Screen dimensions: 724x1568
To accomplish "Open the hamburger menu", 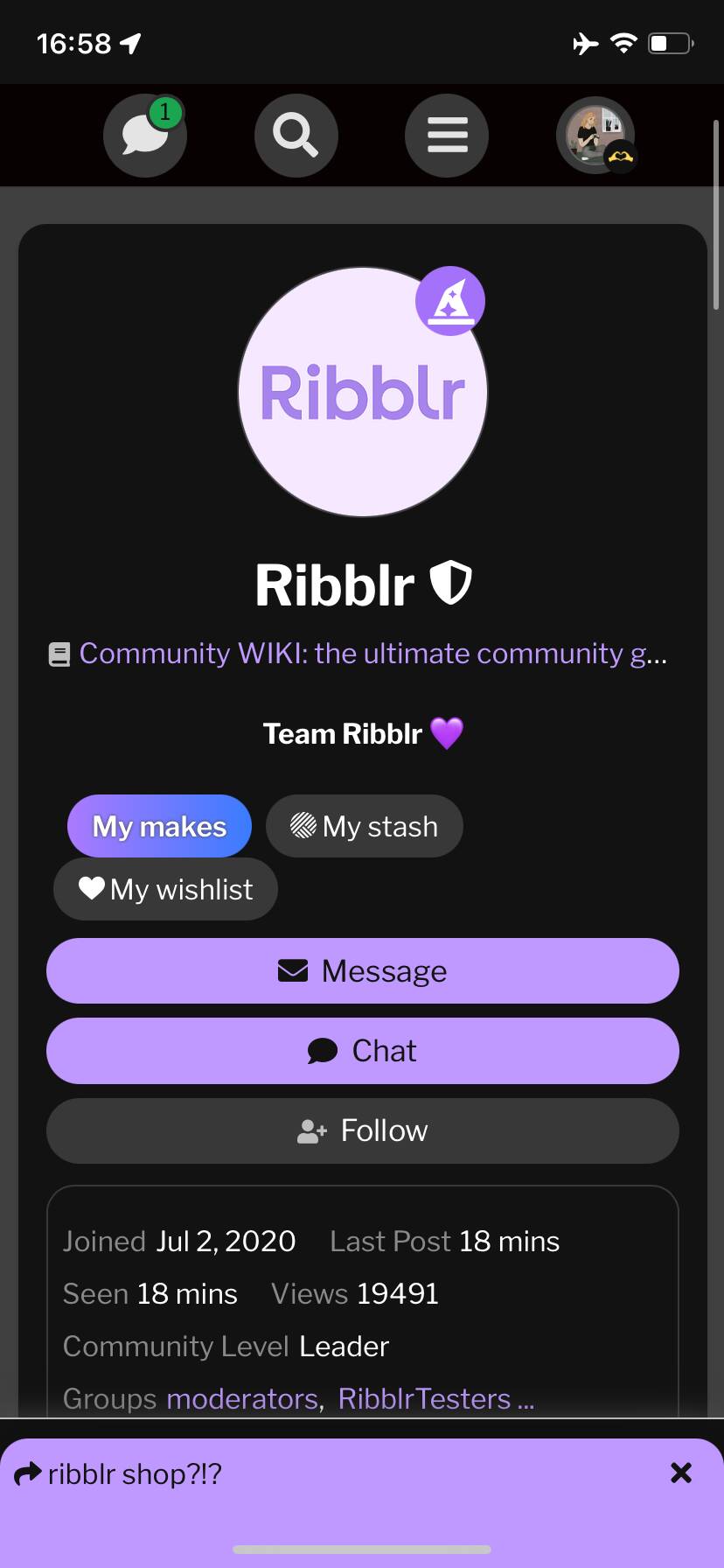I will (x=447, y=136).
